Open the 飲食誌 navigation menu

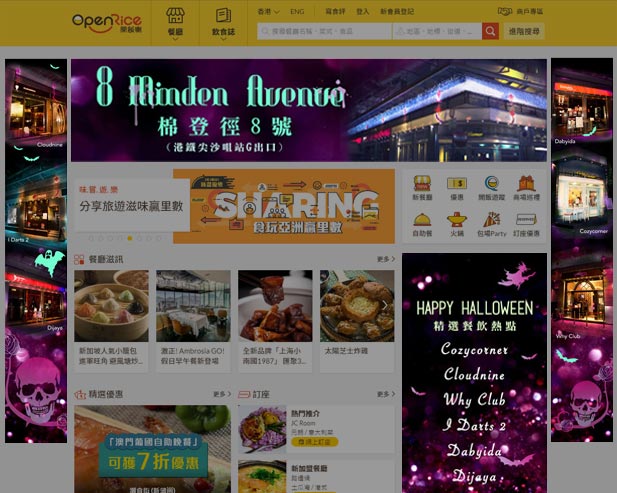(x=223, y=22)
